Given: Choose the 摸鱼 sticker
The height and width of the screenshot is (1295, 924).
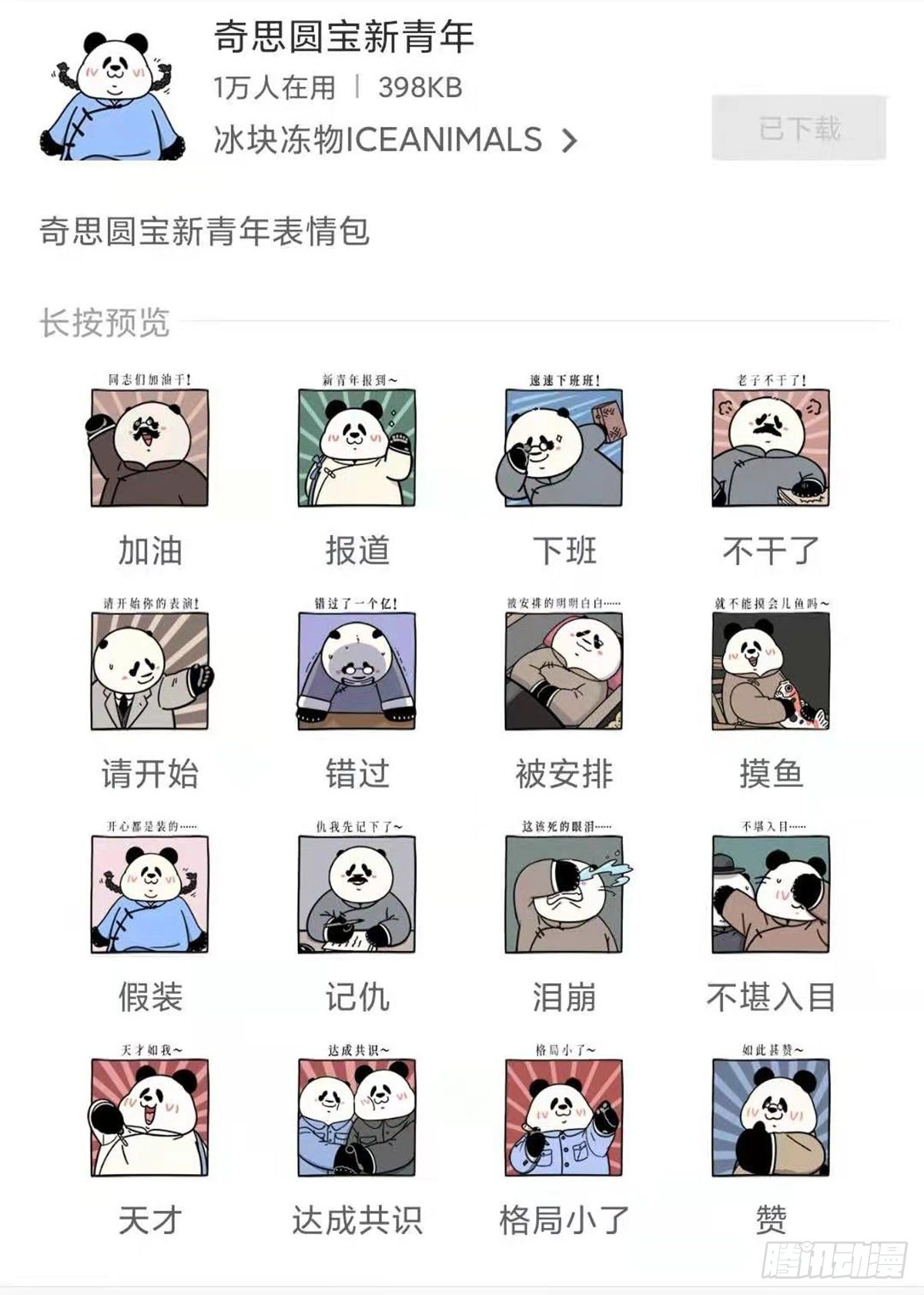Looking at the screenshot, I should 771,670.
